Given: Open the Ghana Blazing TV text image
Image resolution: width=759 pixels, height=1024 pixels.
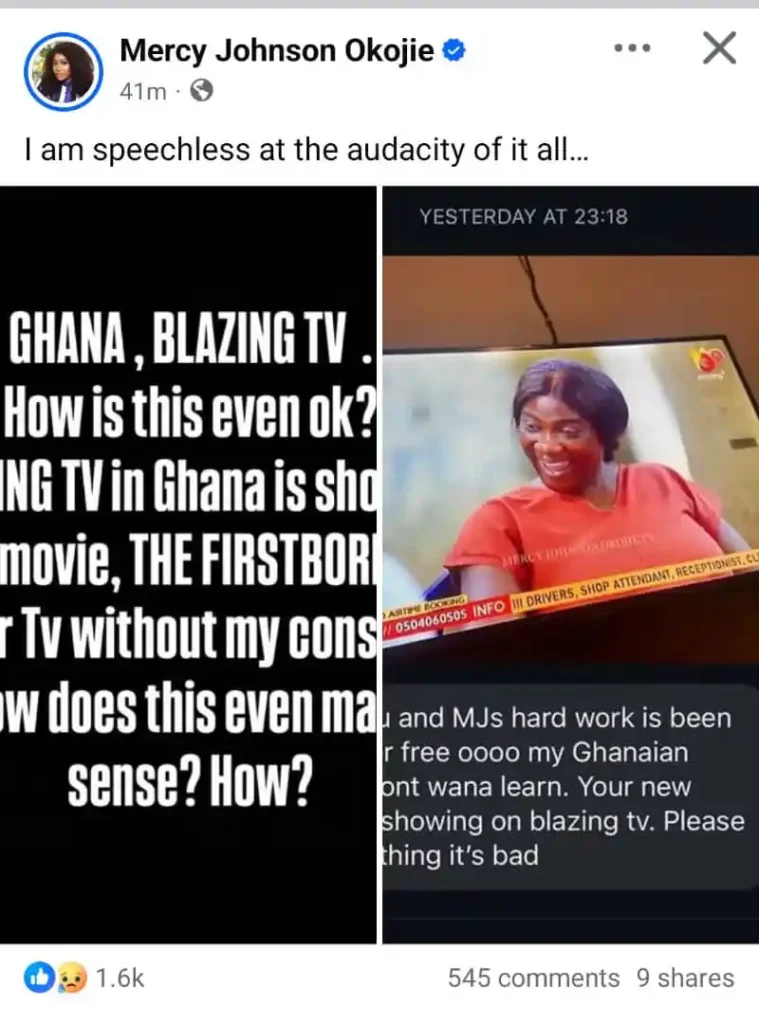Looking at the screenshot, I should tap(188, 564).
